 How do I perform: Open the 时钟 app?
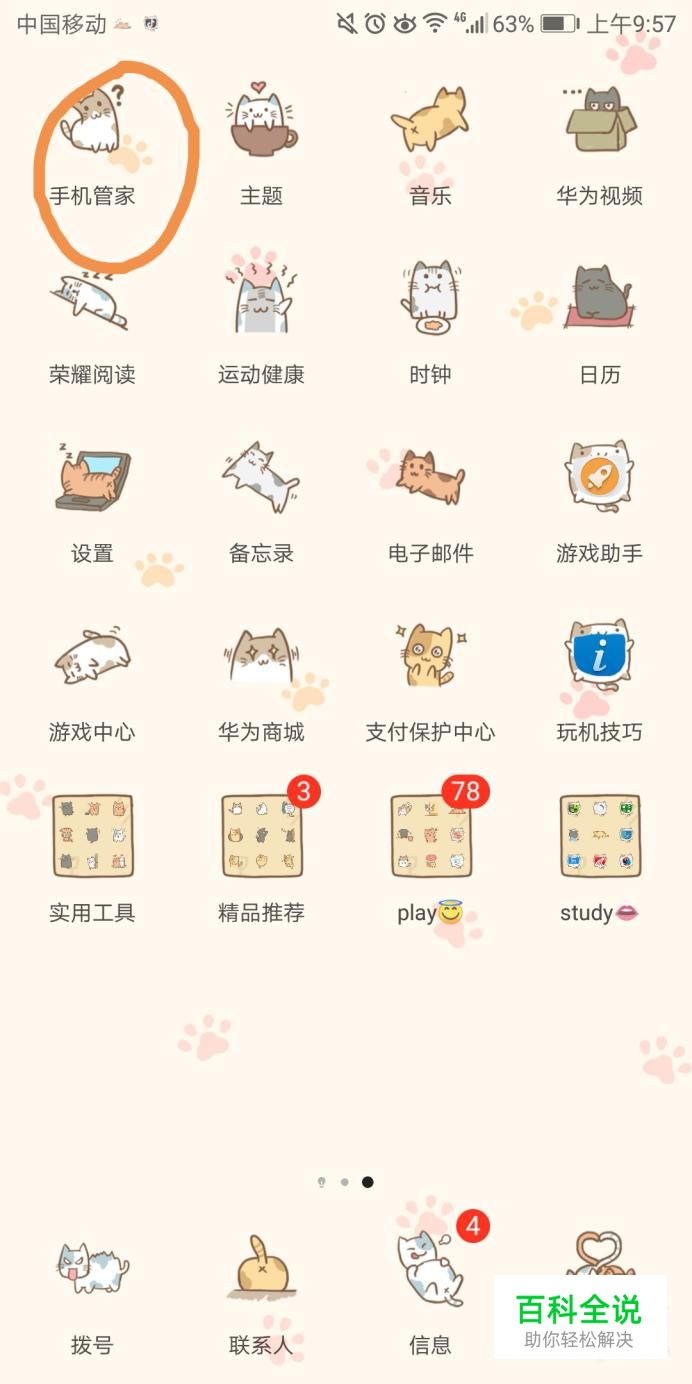[430, 301]
